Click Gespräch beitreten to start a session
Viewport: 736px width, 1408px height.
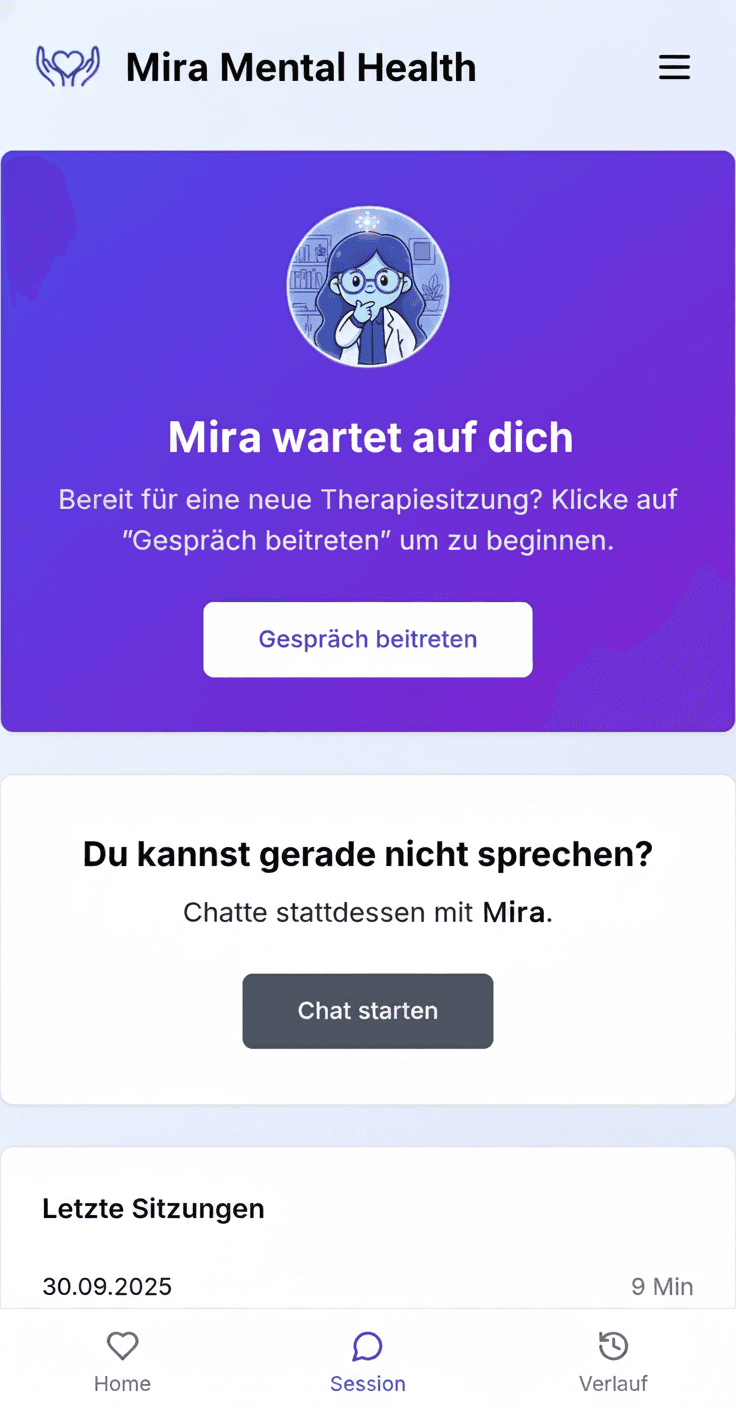click(x=367, y=639)
